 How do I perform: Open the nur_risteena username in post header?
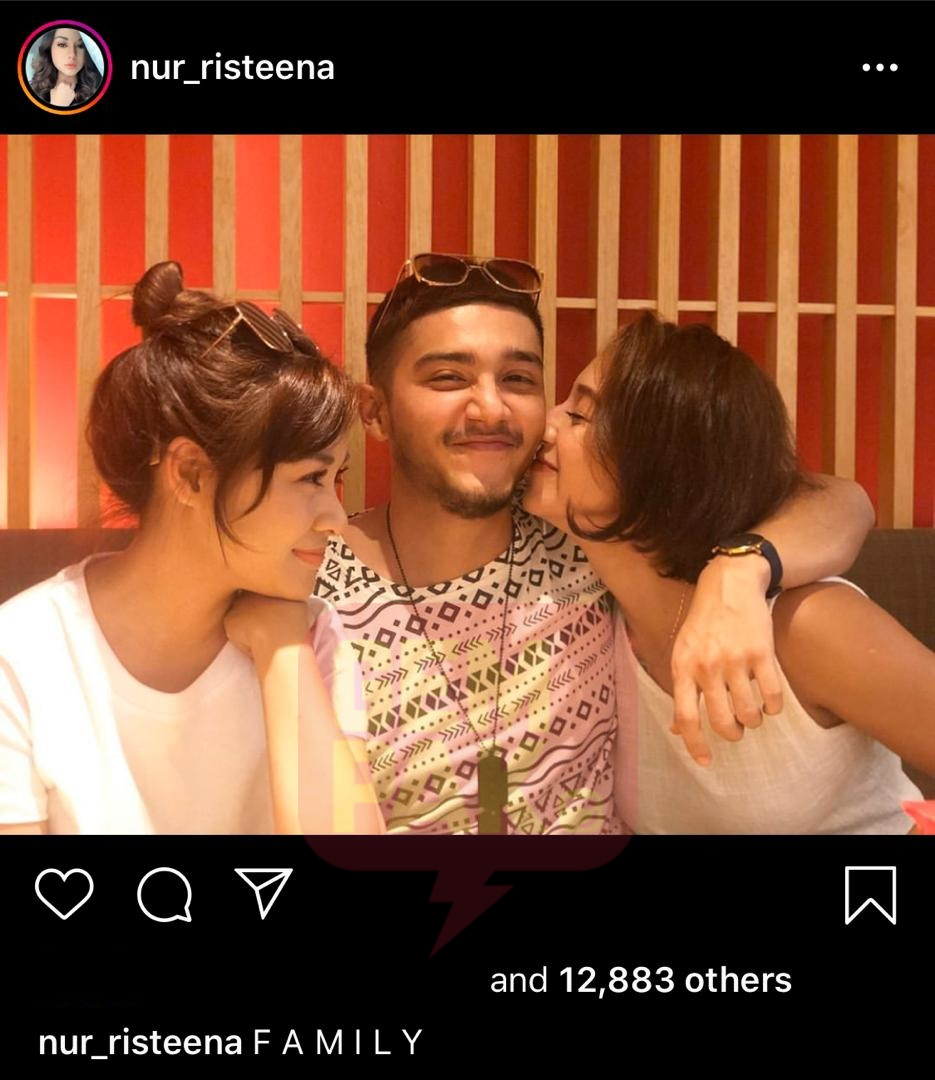(232, 68)
